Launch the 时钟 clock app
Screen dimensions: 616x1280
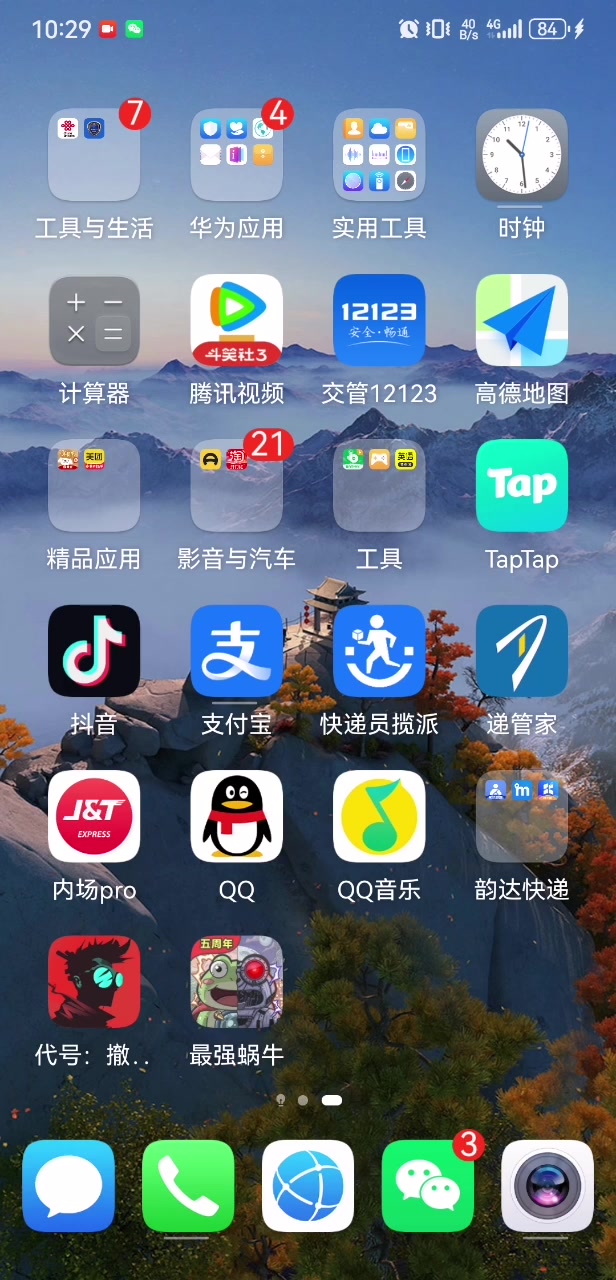click(x=522, y=155)
